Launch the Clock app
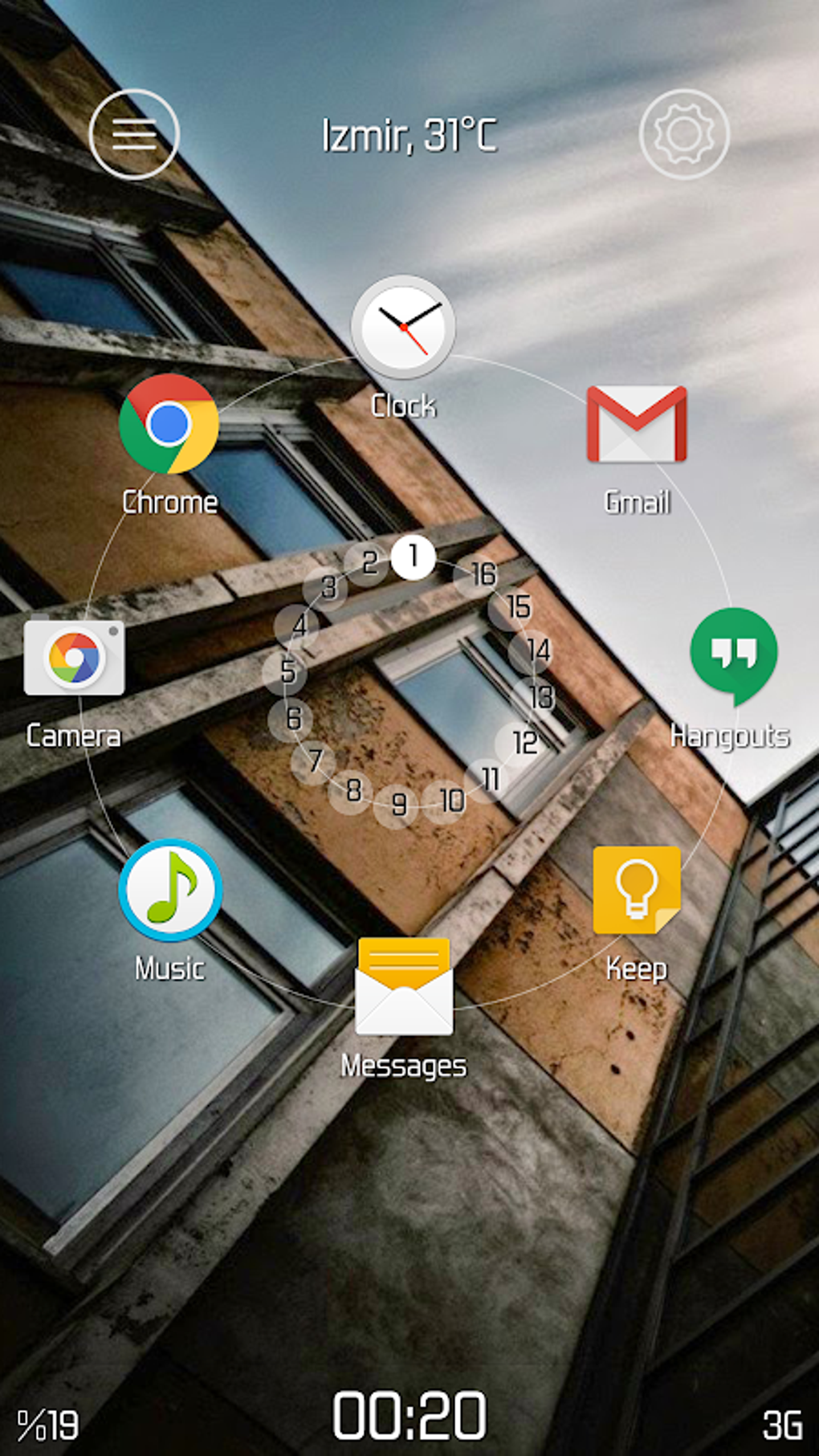This screenshot has width=819, height=1456. (403, 328)
